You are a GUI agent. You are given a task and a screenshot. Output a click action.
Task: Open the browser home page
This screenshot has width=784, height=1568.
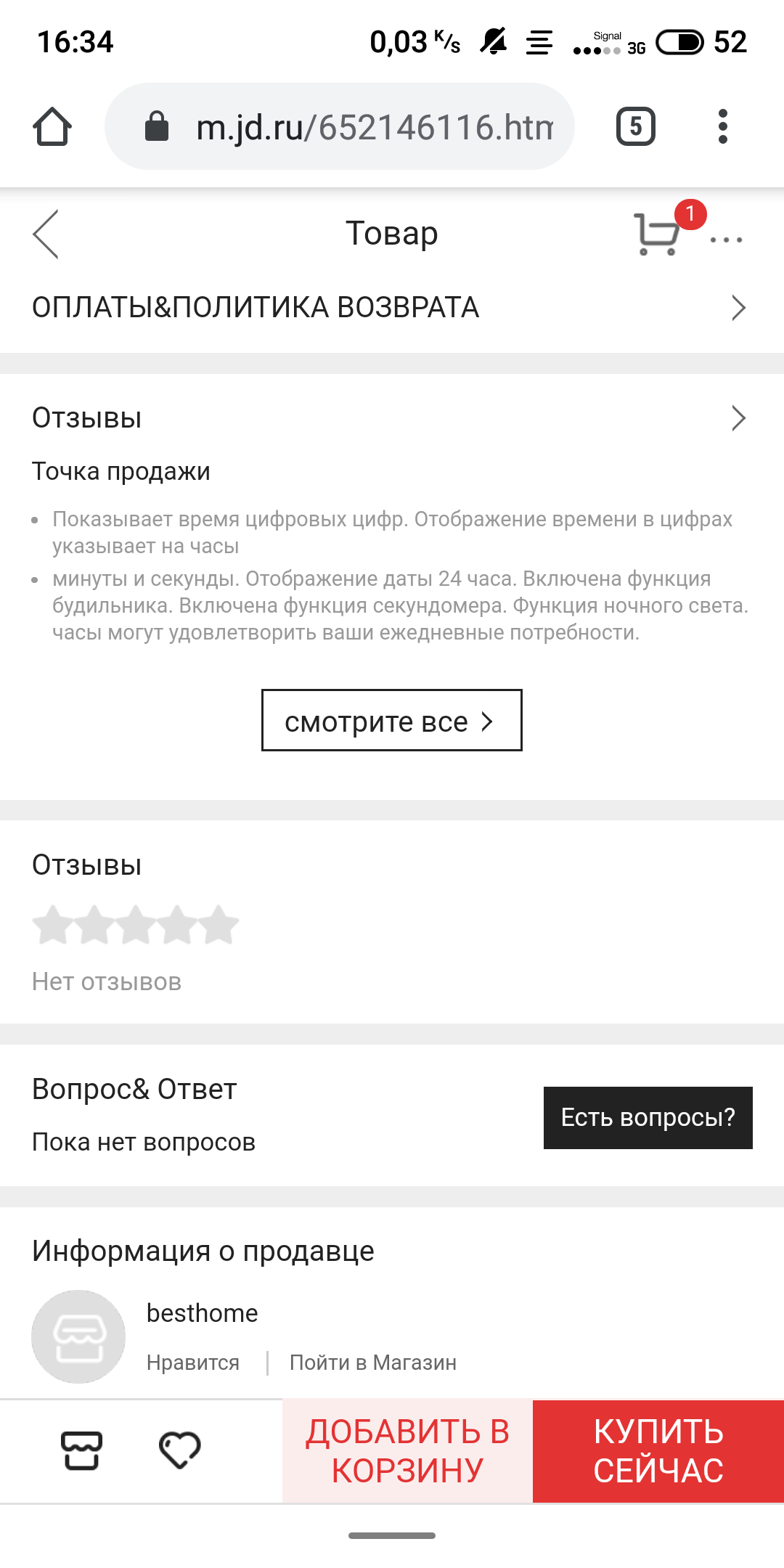pos(52,126)
